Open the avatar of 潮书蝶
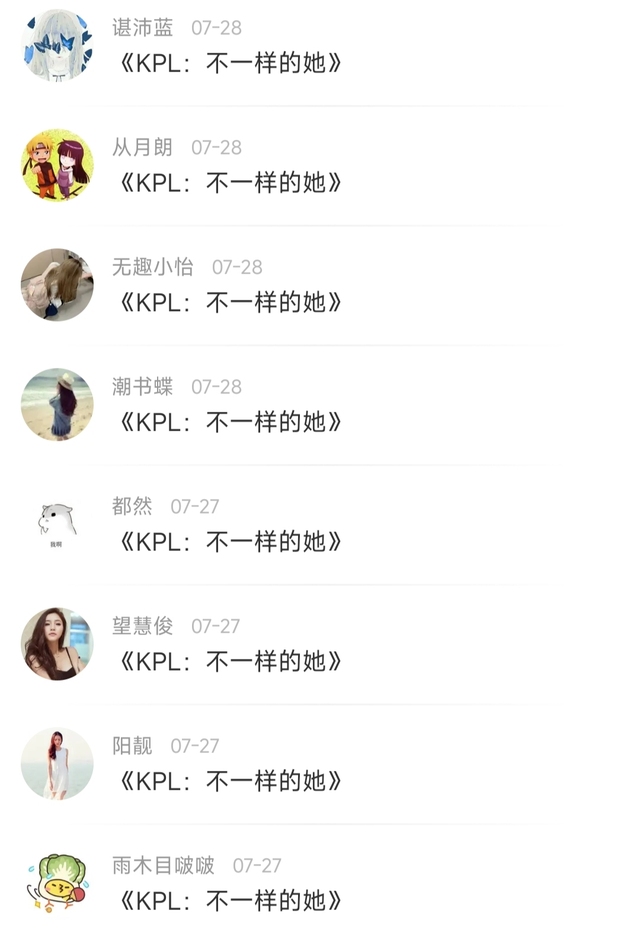This screenshot has height=938, width=640. 57,404
